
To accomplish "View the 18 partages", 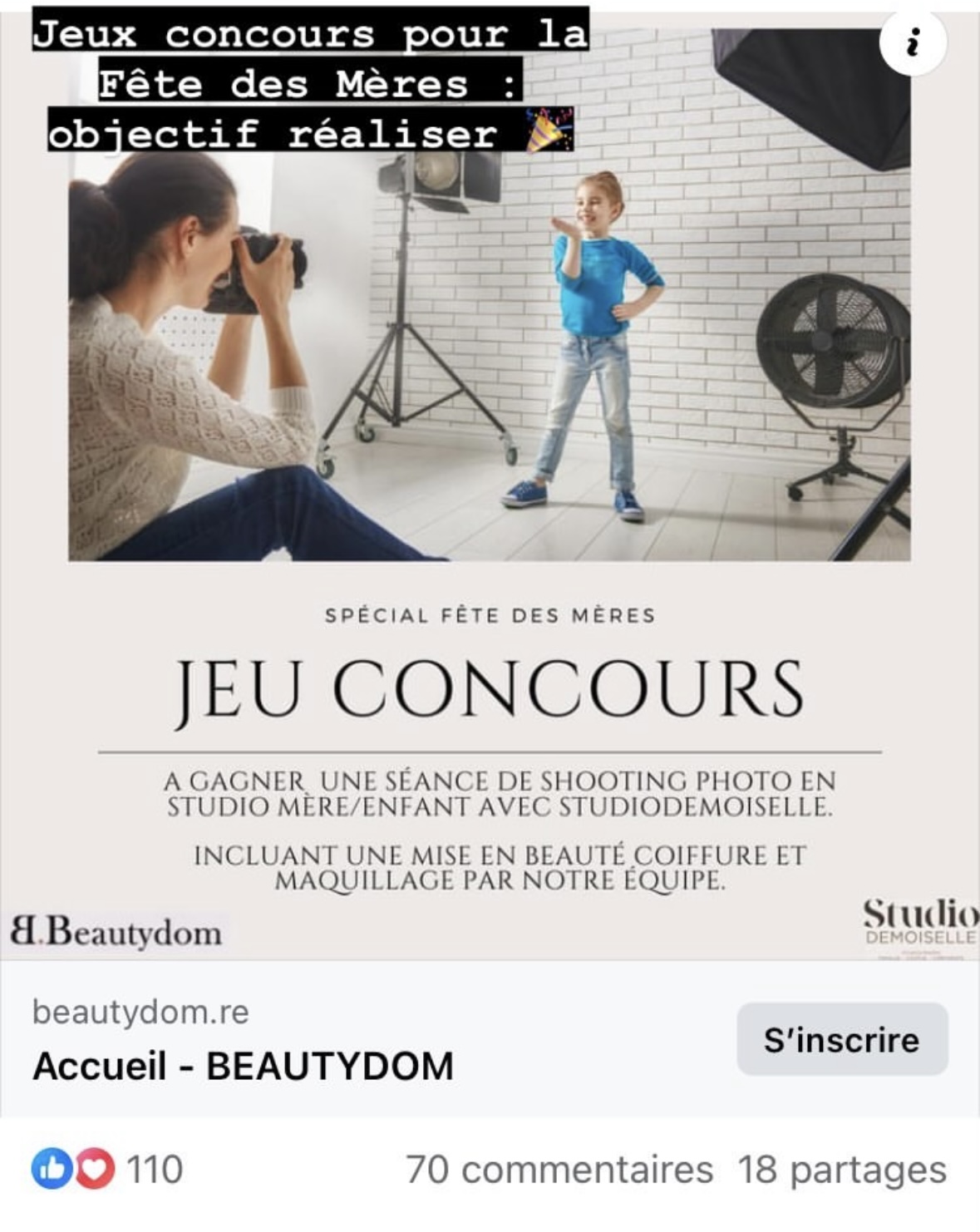I will (x=841, y=1170).
